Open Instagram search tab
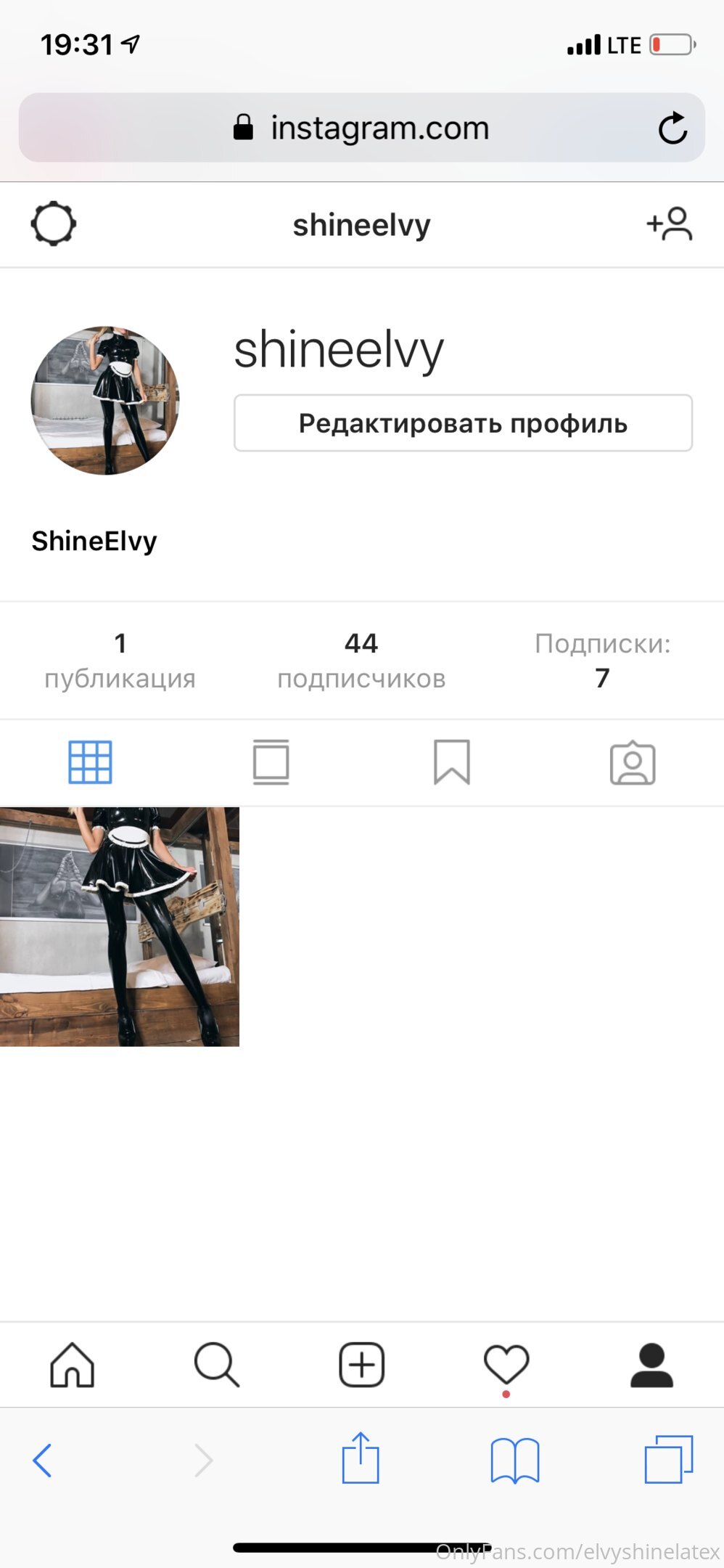The image size is (724, 1568). tap(216, 1365)
